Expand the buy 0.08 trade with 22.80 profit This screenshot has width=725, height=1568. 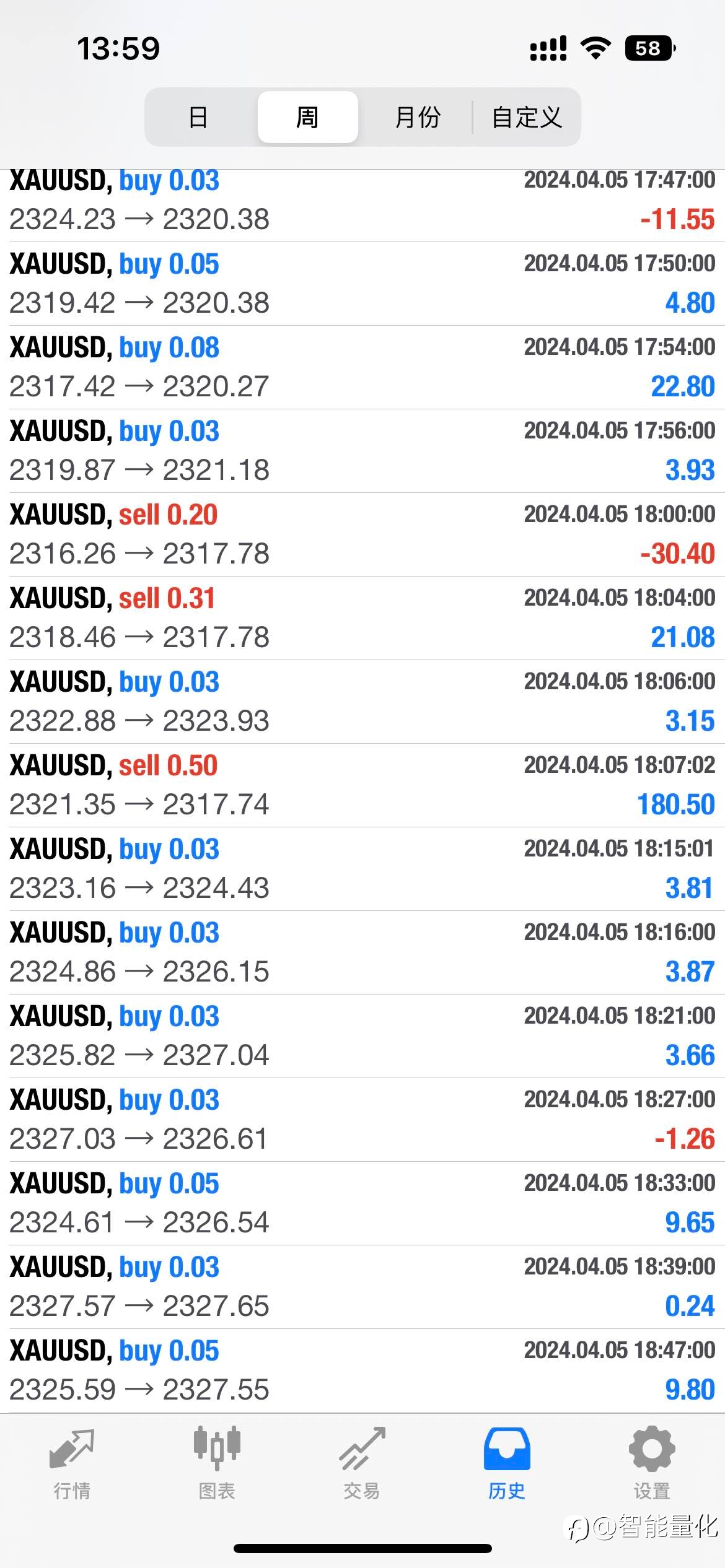362,367
